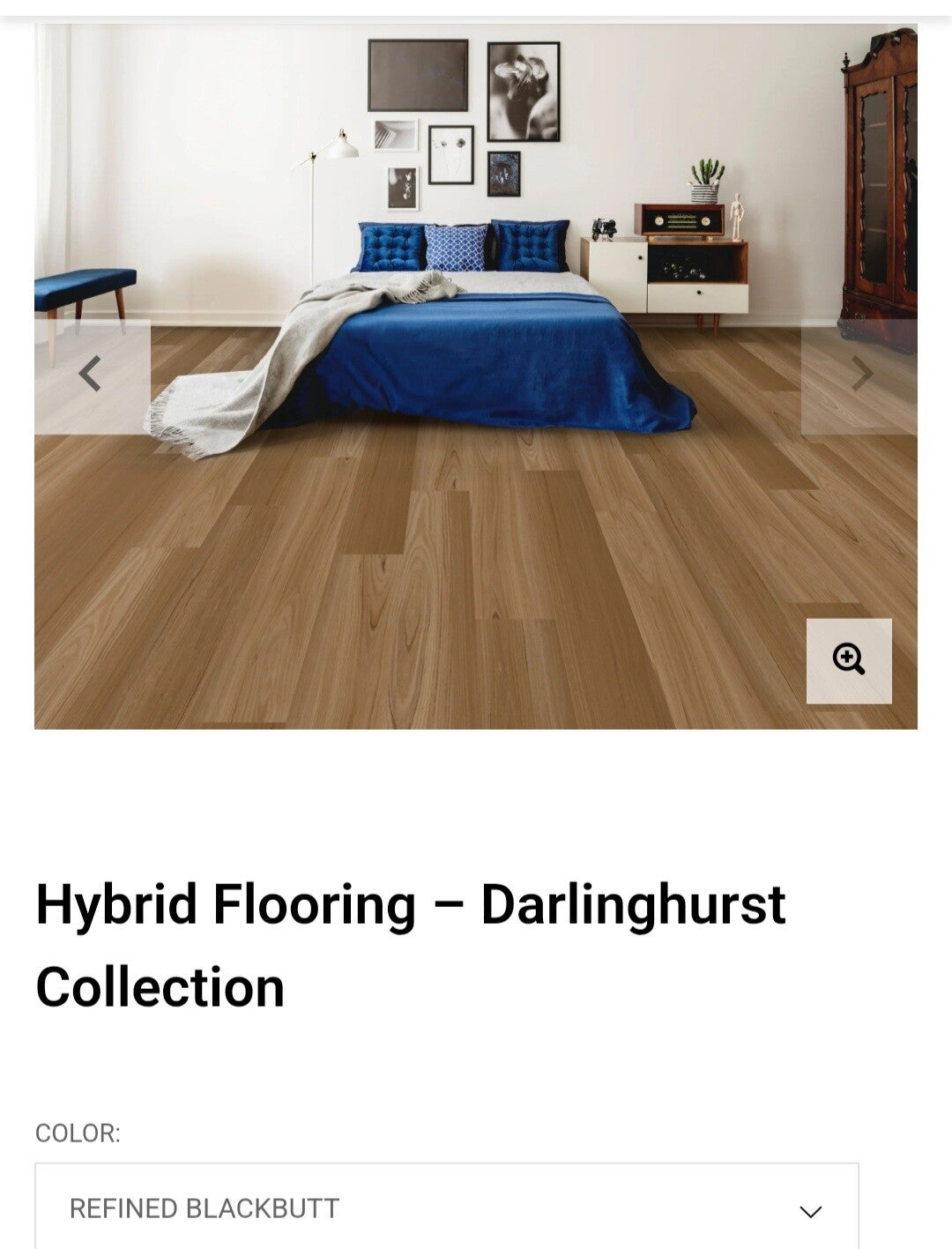Viewport: 952px width, 1249px height.
Task: Tap the magnifier to zoom image
Action: (849, 661)
